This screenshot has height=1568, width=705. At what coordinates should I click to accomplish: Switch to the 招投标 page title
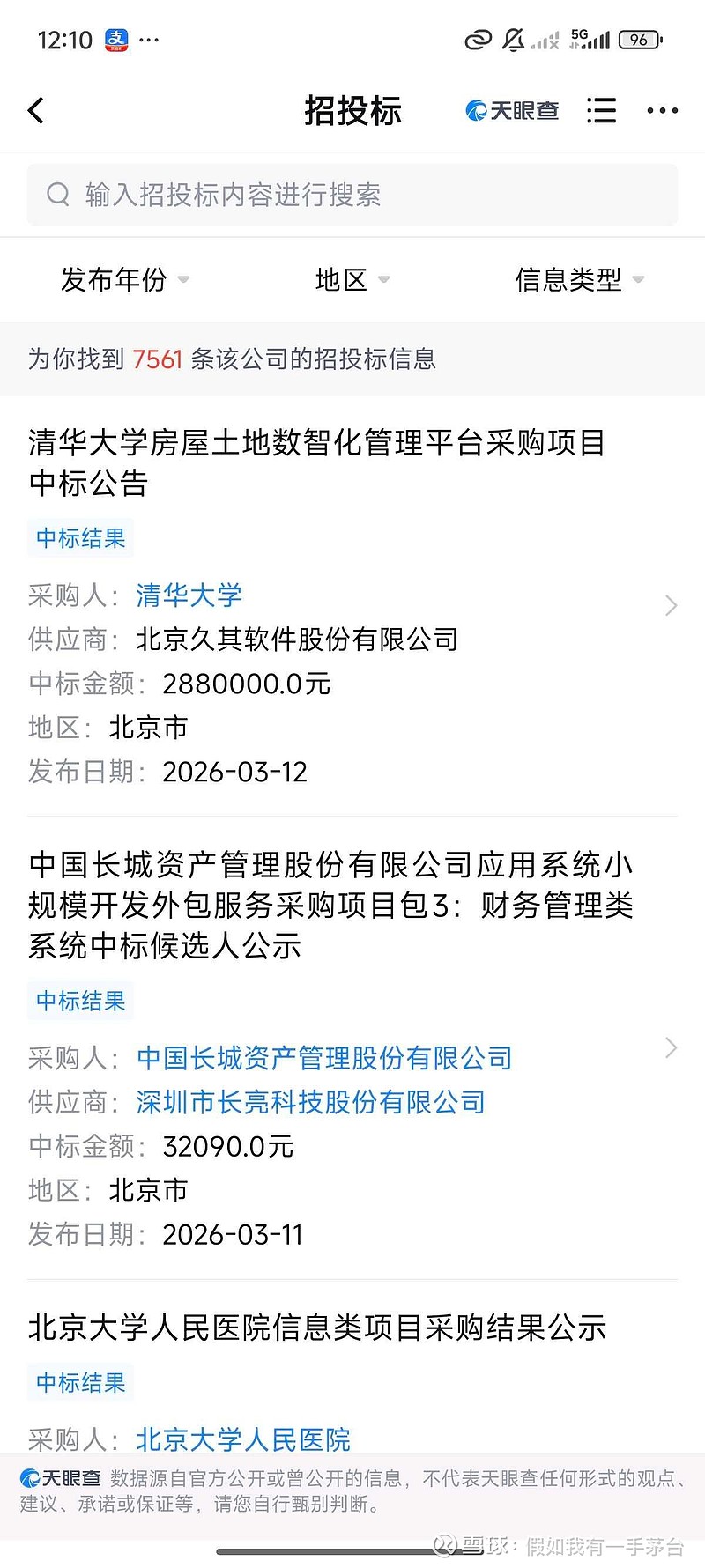(x=352, y=110)
